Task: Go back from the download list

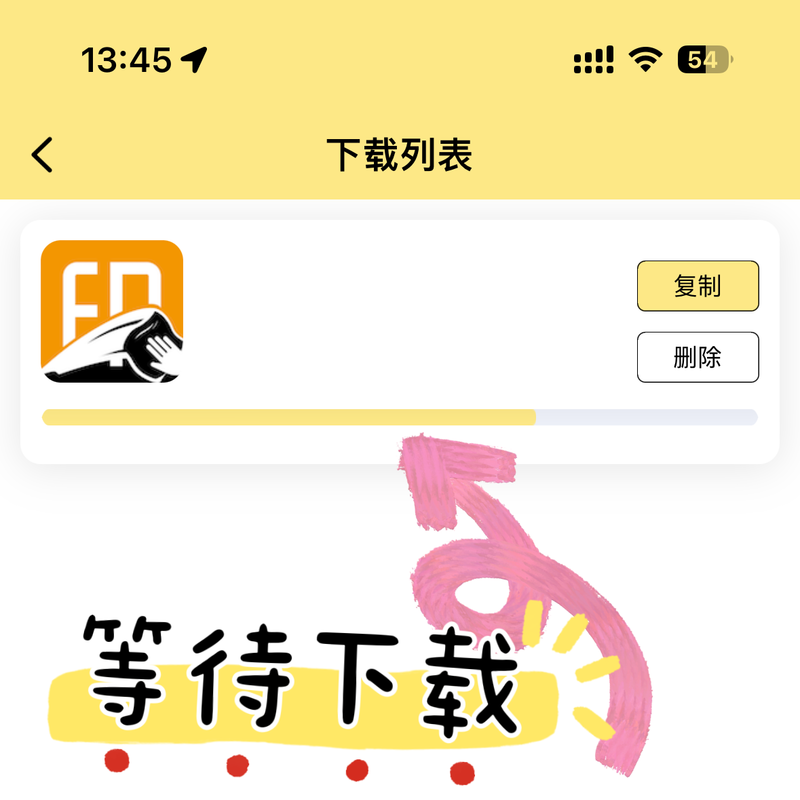Action: pyautogui.click(x=42, y=156)
